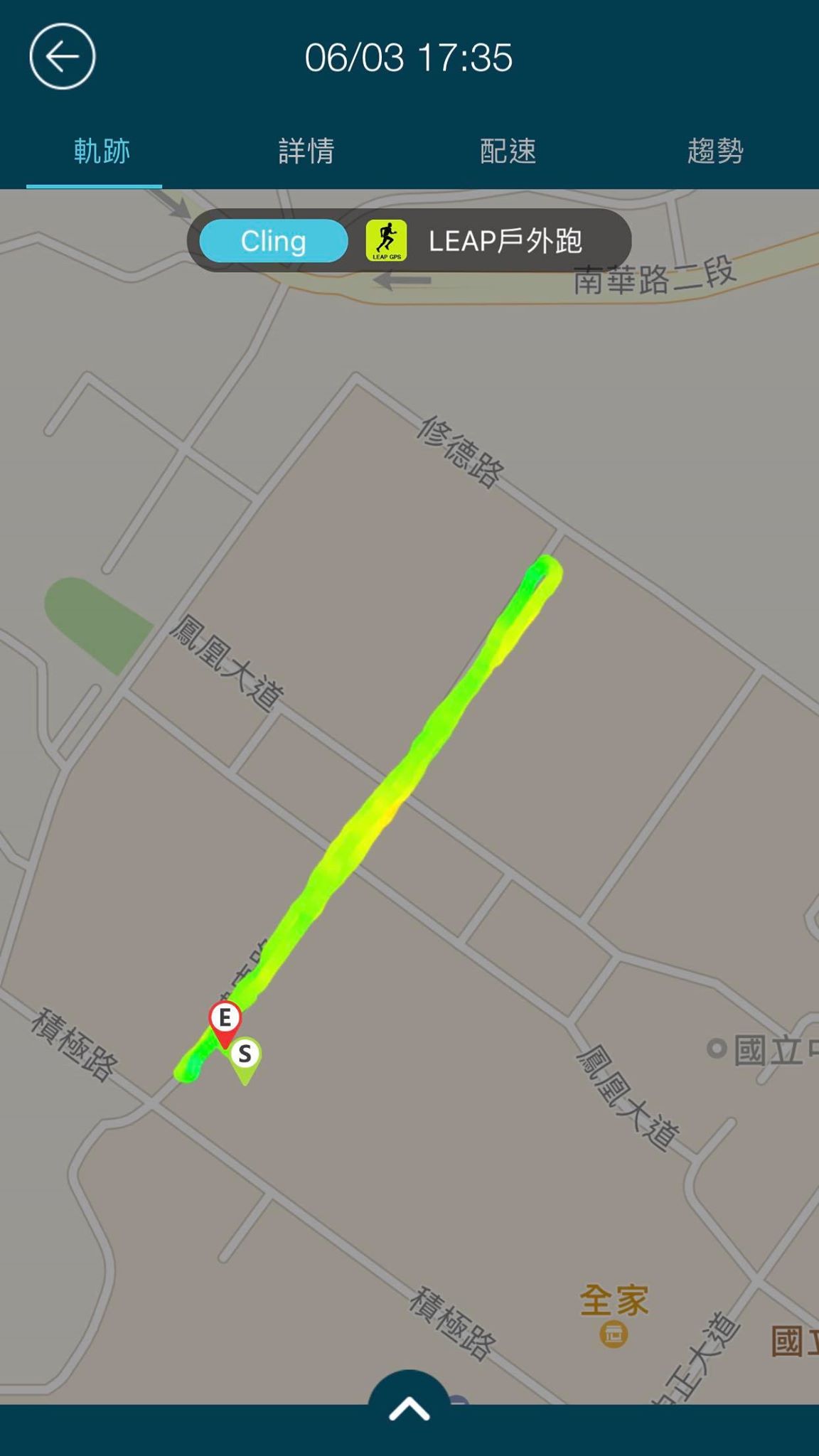The height and width of the screenshot is (1456, 819).
Task: Go back using the arrow icon
Action: tap(63, 57)
